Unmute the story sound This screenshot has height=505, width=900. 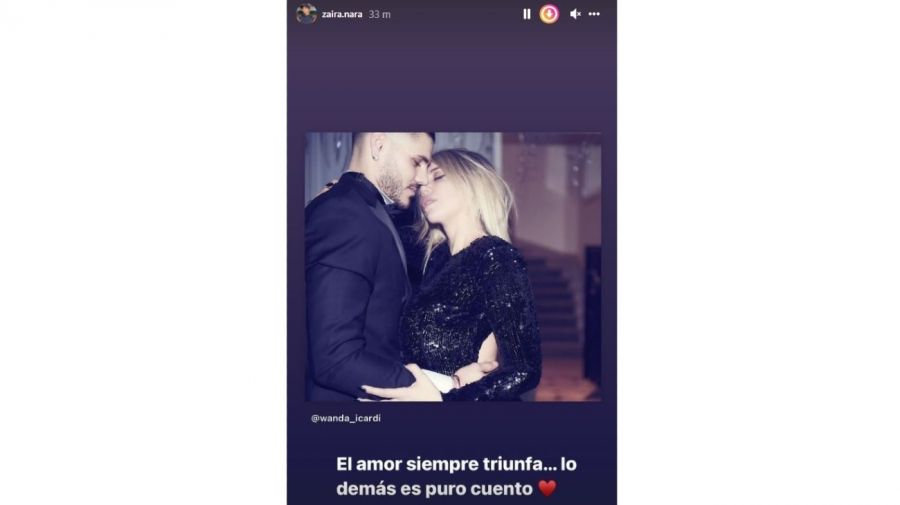click(x=575, y=14)
